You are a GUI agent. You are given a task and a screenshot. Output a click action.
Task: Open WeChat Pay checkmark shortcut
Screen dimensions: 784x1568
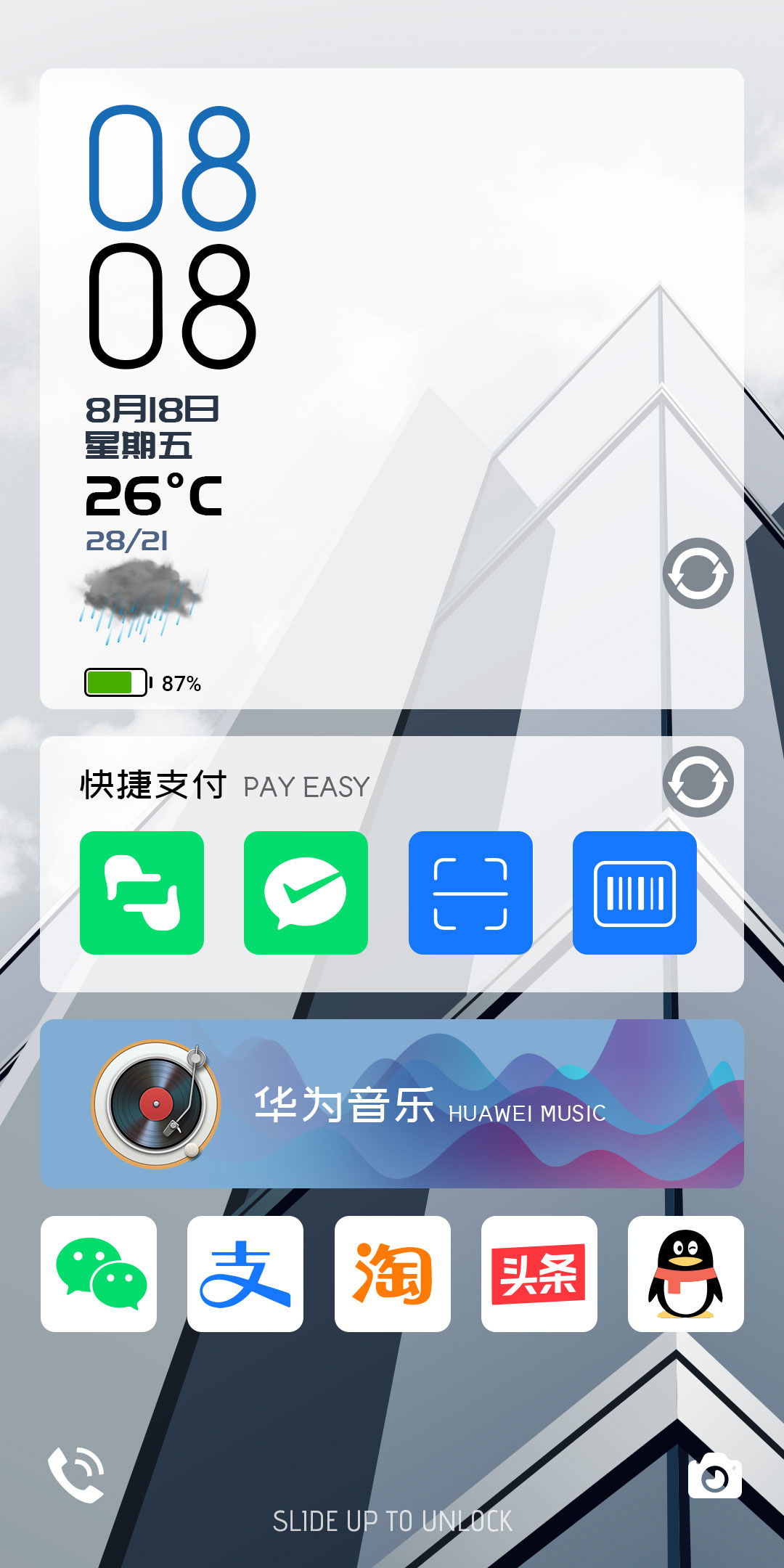click(306, 893)
